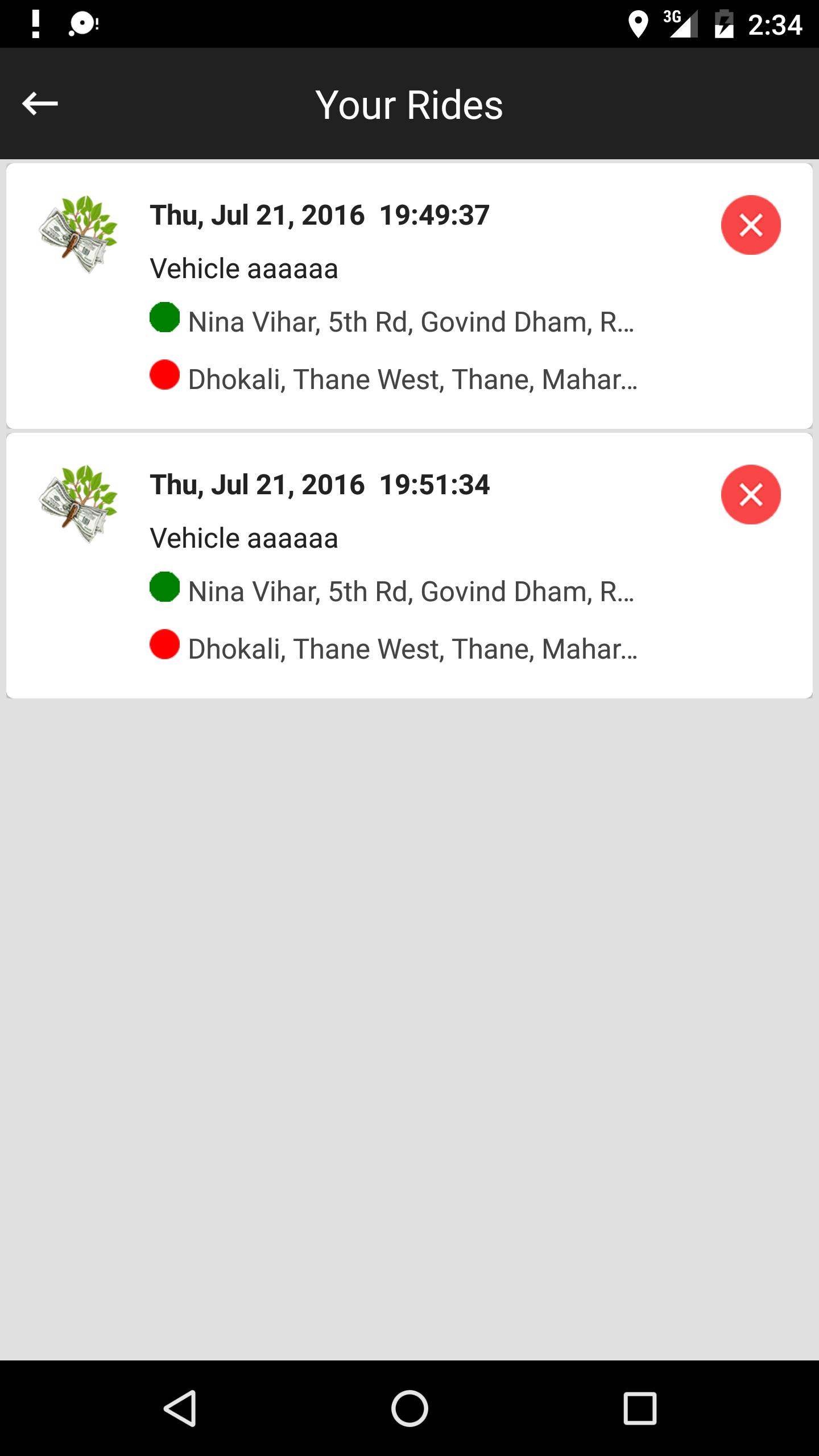Tap the system home button

click(409, 1408)
